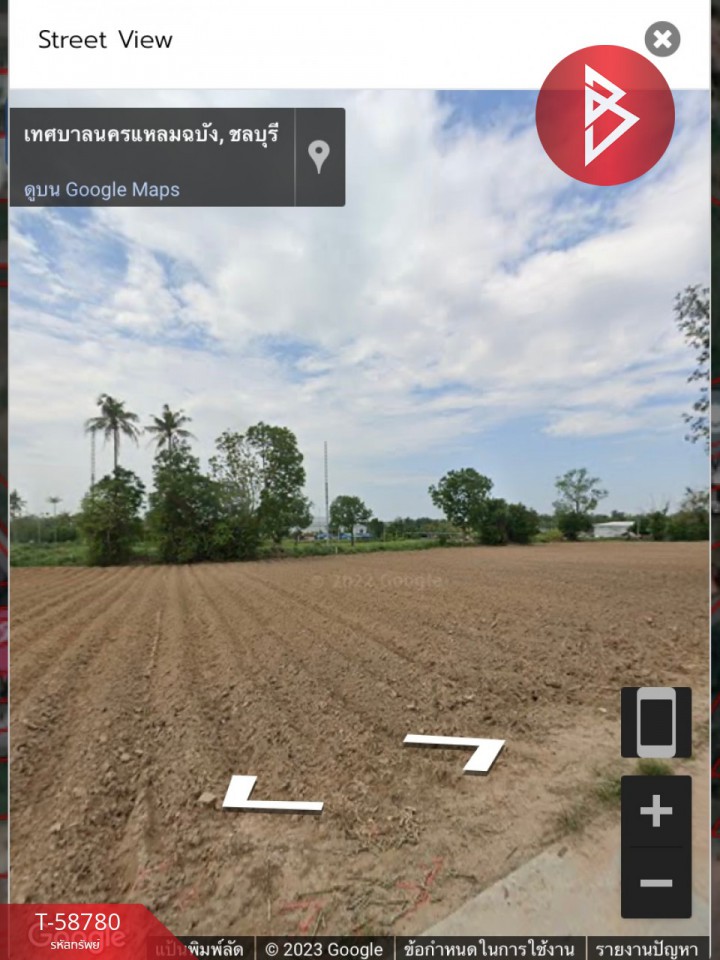Image resolution: width=720 pixels, height=960 pixels.
Task: Close the Street View dialog
Action: 662,40
